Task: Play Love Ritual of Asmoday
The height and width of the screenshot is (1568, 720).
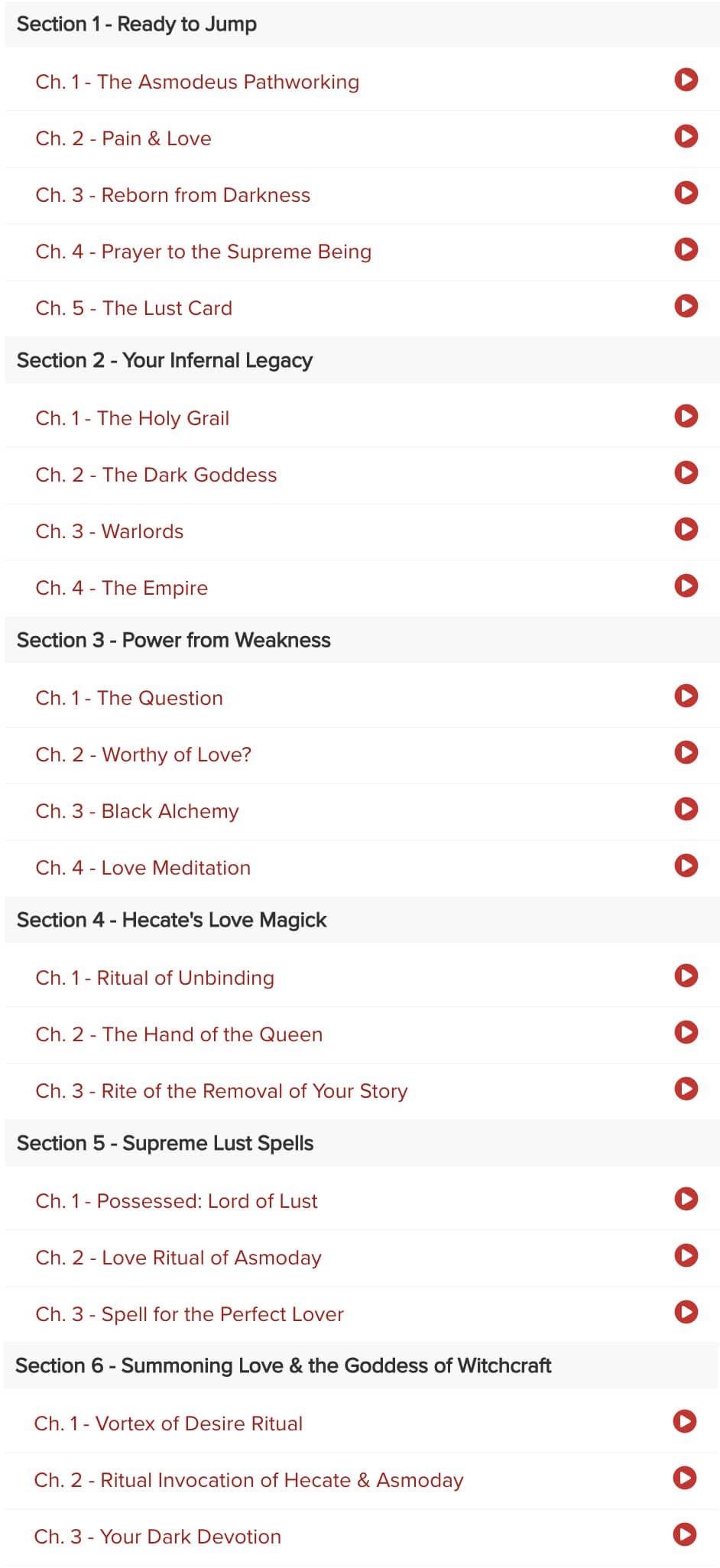Action: [686, 1255]
